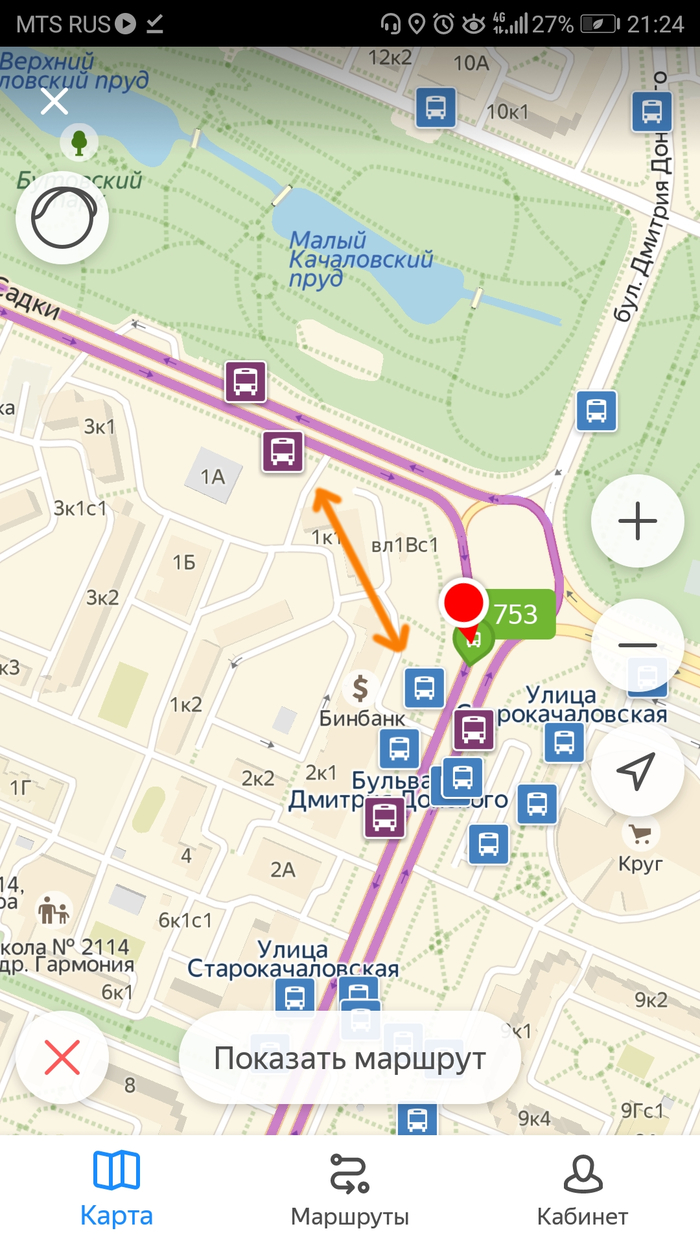This screenshot has width=700, height=1244.
Task: Open the Бинбанк map marker
Action: coord(360,688)
